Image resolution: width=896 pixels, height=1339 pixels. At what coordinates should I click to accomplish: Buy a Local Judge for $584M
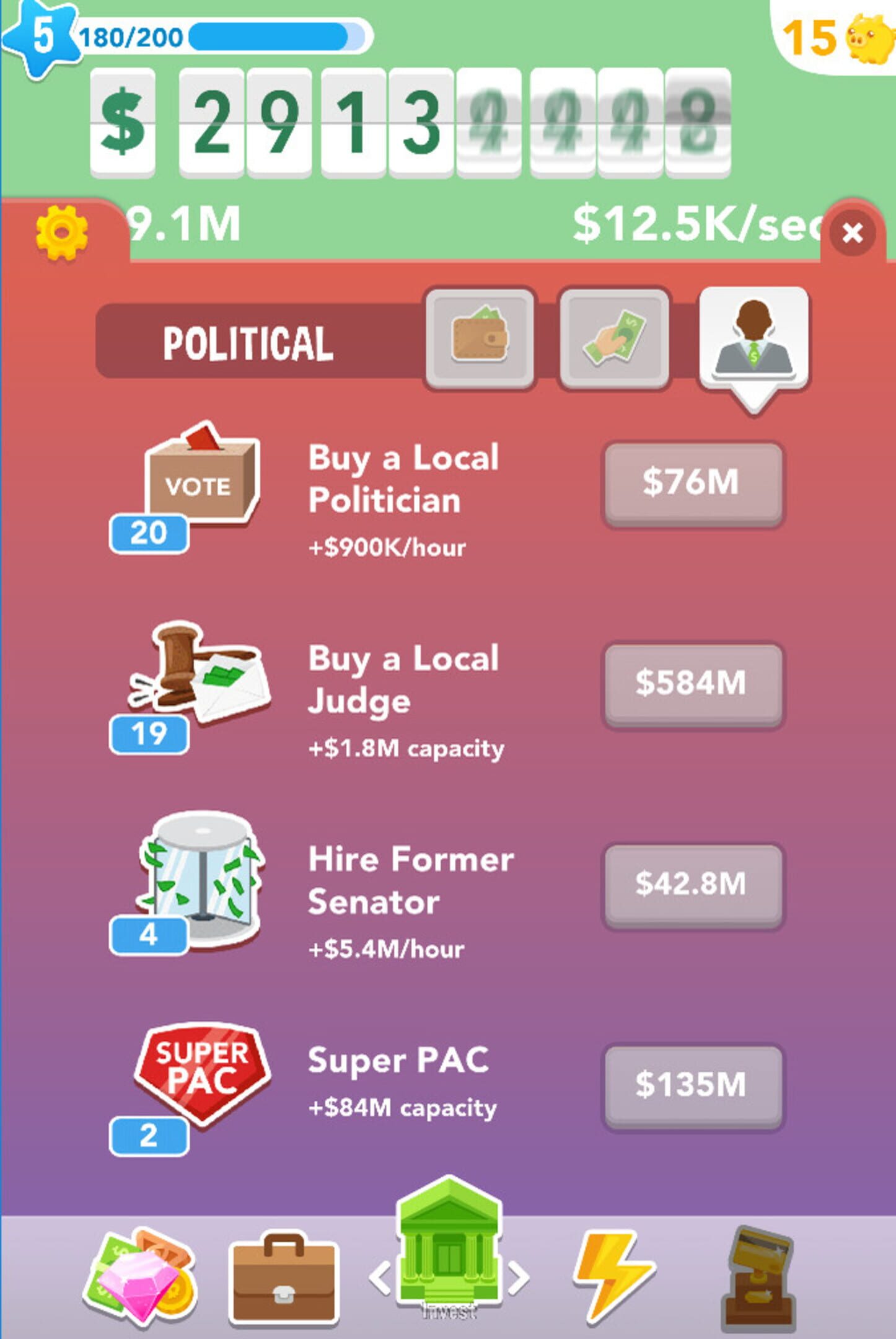(692, 684)
